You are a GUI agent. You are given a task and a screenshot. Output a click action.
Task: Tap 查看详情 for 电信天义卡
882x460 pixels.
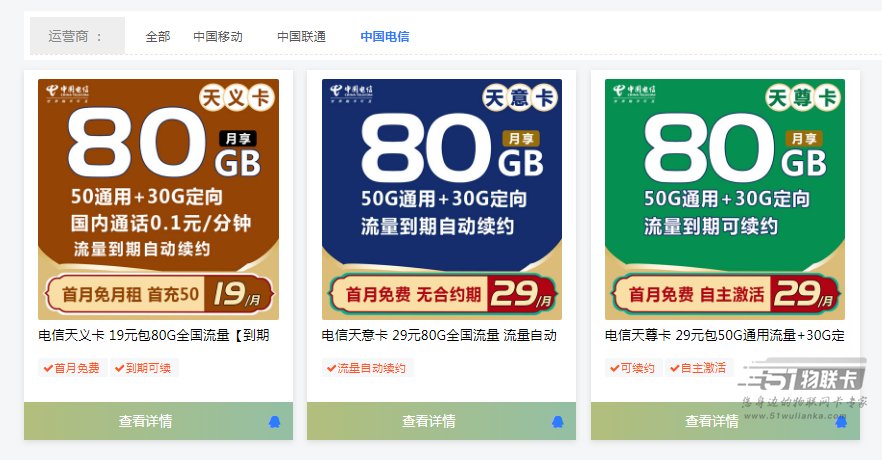pyautogui.click(x=145, y=421)
